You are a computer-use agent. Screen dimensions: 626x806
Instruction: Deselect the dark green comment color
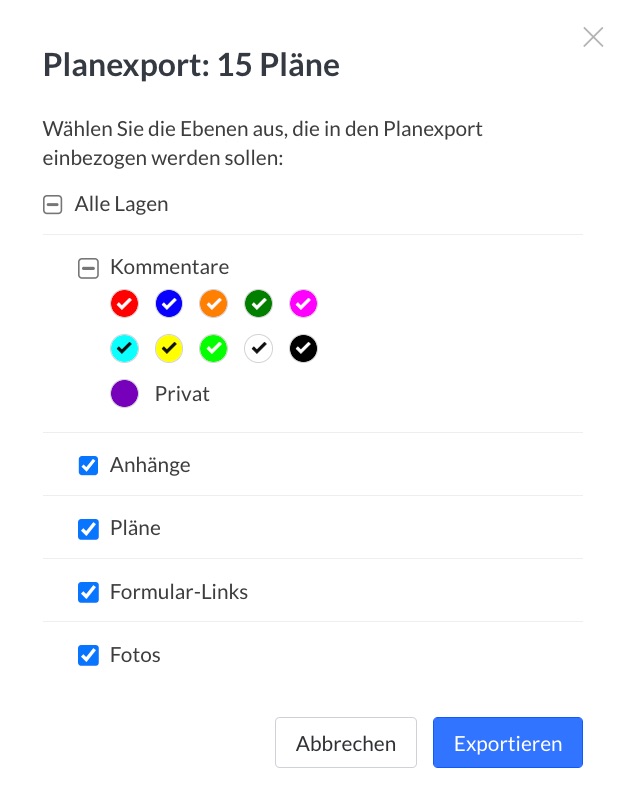click(259, 303)
